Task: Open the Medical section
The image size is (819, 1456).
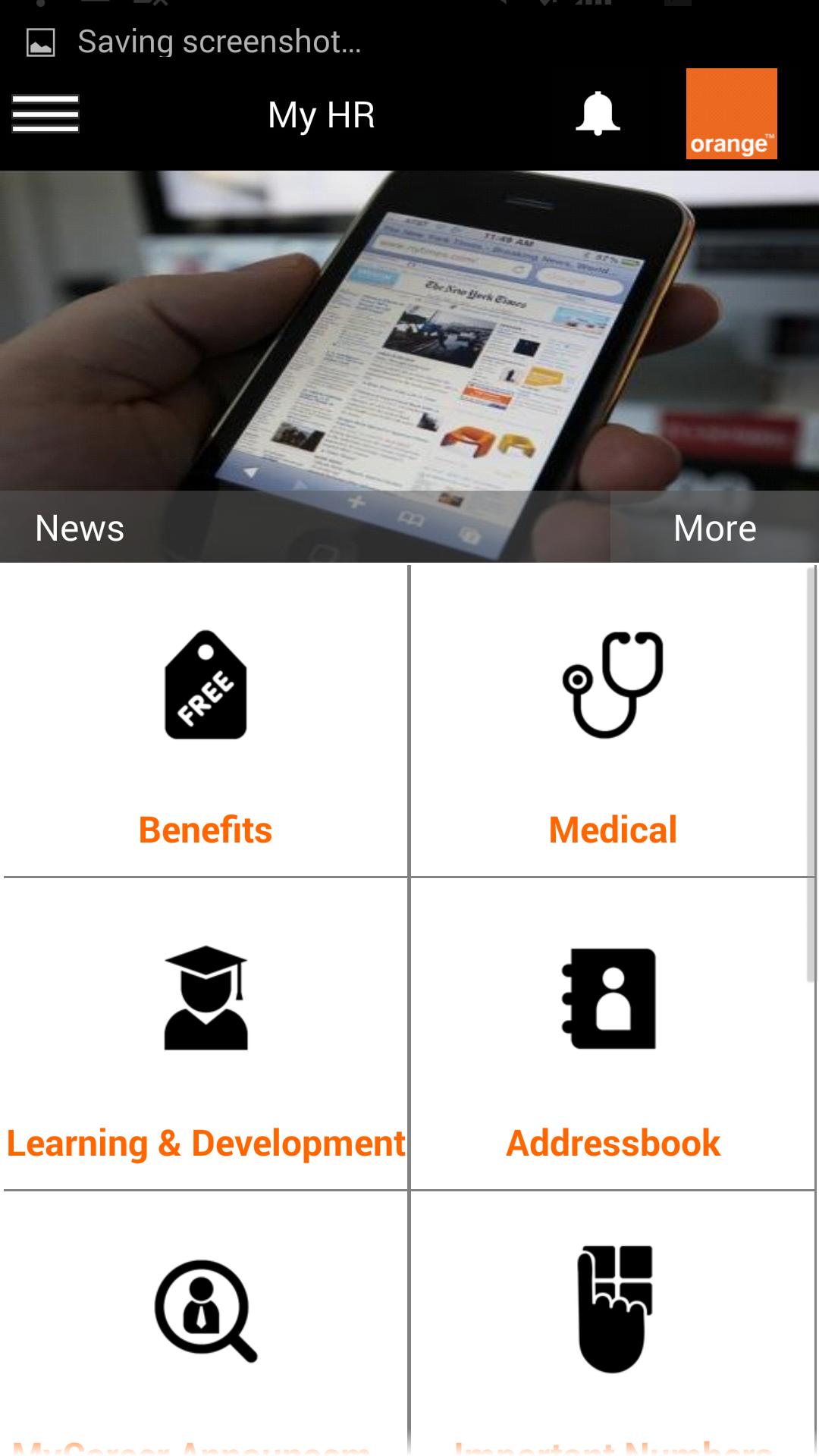Action: [x=613, y=720]
